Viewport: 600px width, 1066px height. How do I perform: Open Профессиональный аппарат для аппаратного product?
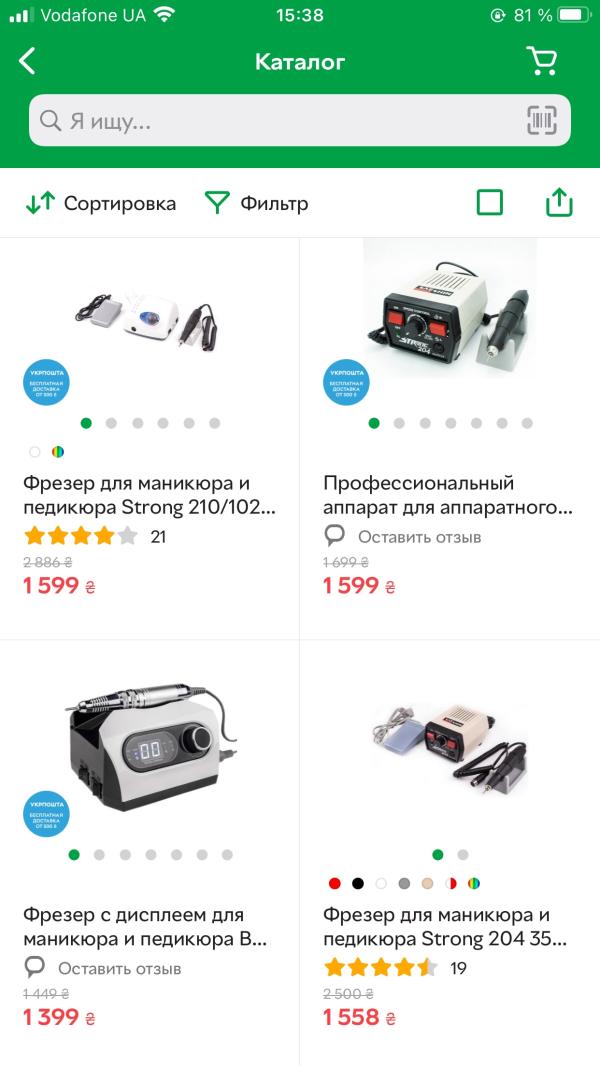pos(449,494)
